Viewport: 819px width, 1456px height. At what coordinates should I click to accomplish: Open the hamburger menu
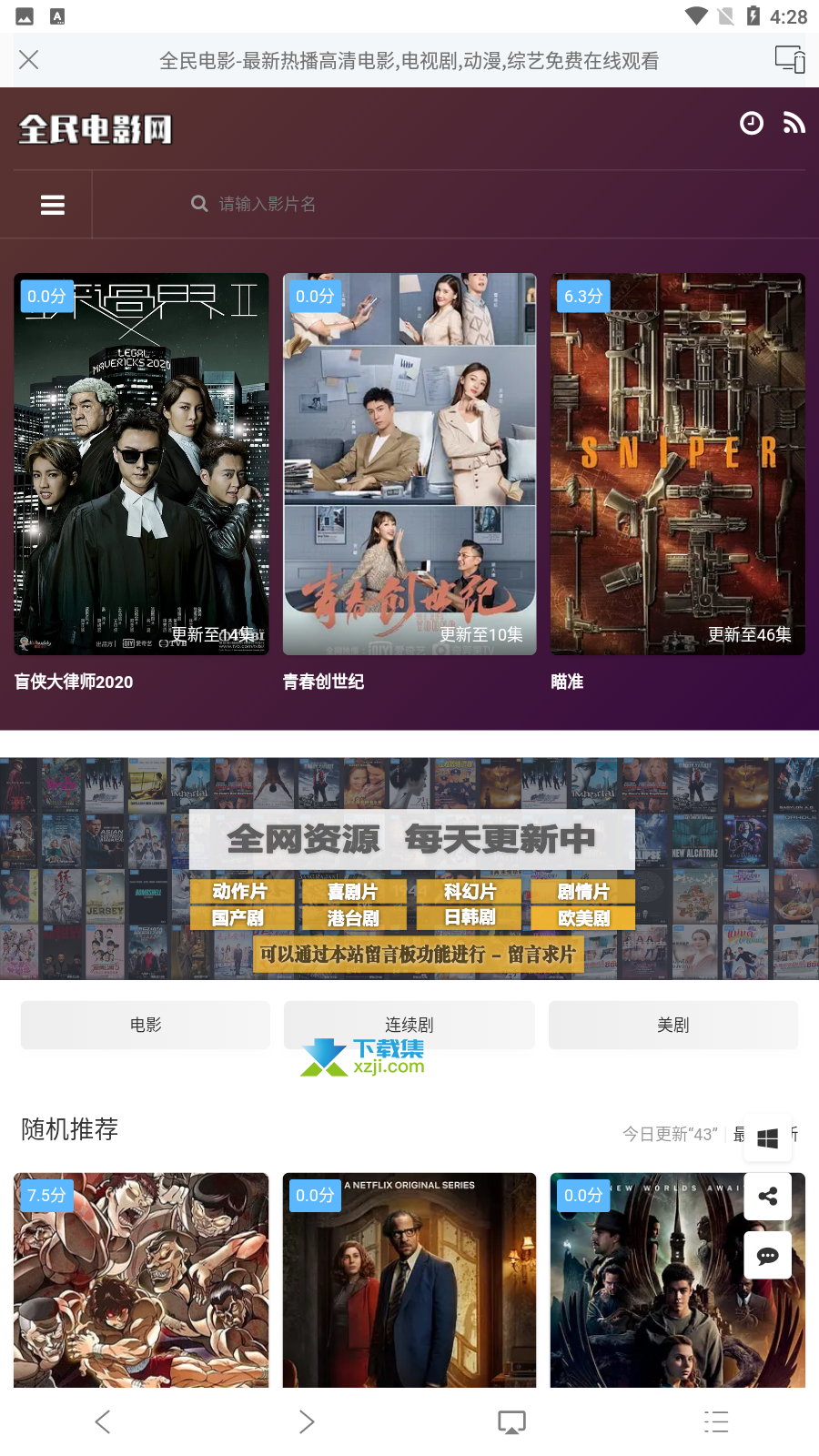click(x=53, y=205)
